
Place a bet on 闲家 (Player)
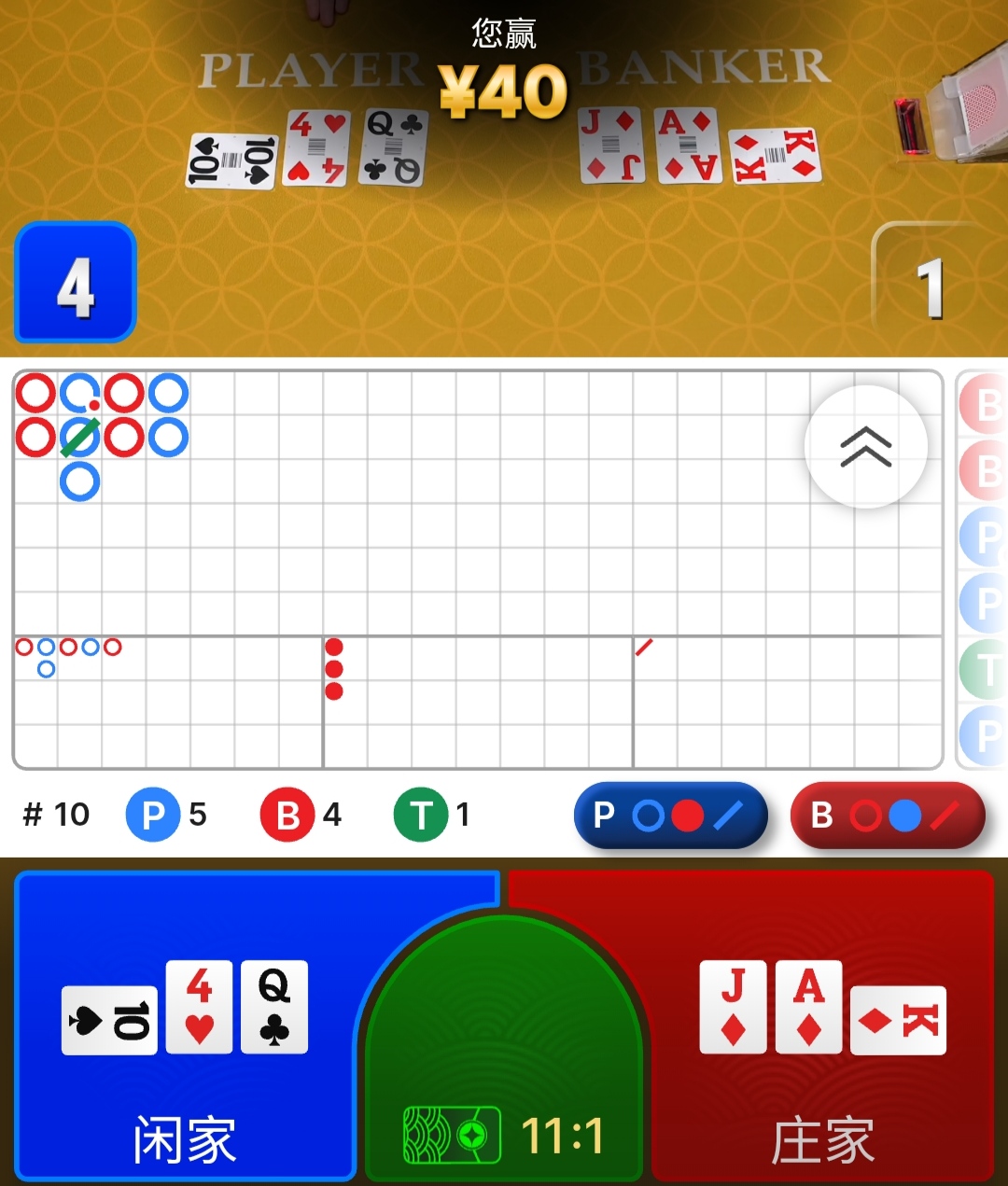(187, 1026)
